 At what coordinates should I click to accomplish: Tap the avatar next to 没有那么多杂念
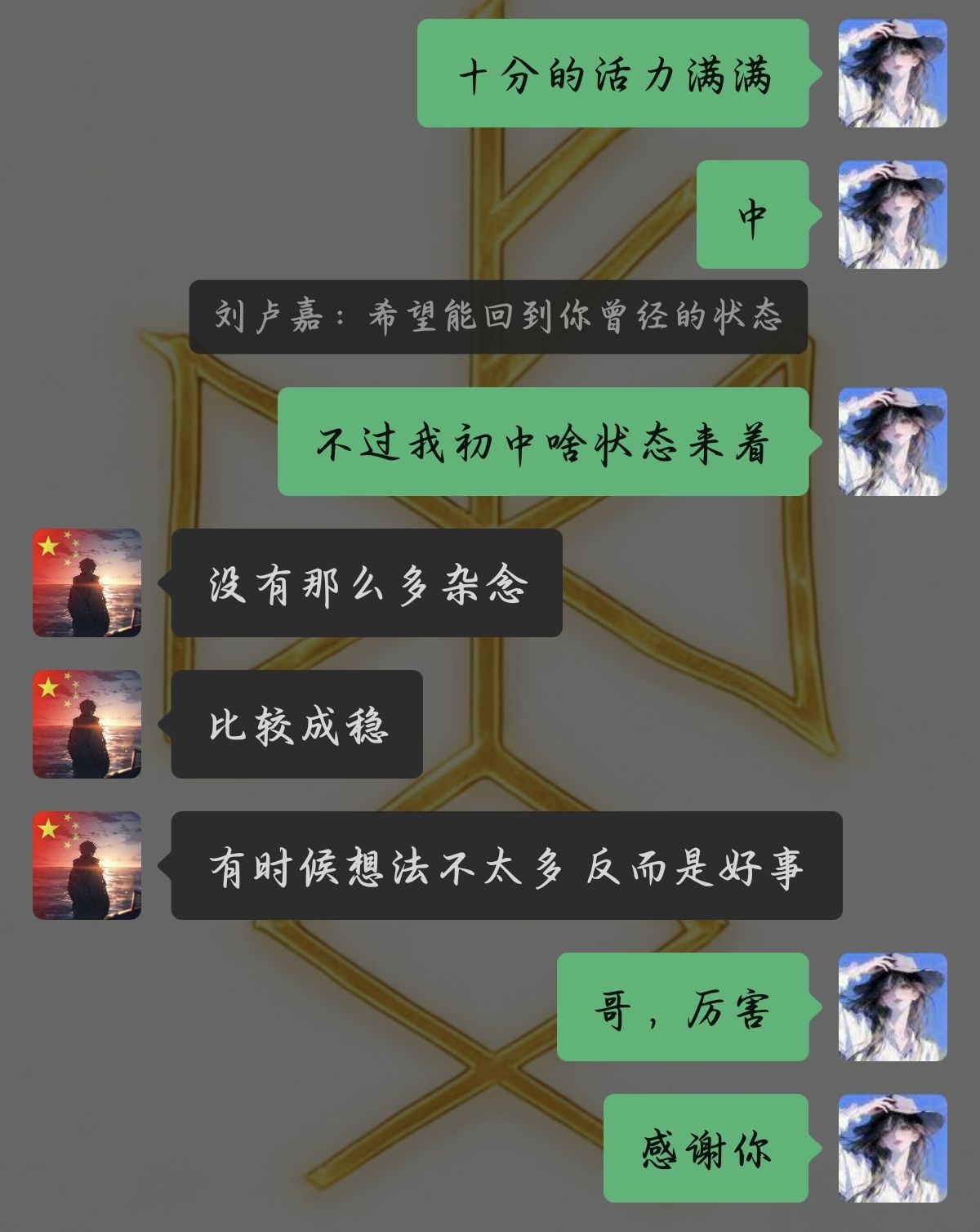pyautogui.click(x=87, y=583)
